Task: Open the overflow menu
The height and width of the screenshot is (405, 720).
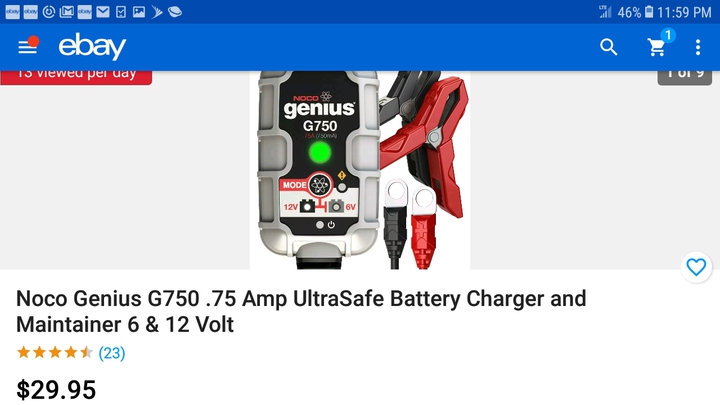Action: [x=697, y=47]
